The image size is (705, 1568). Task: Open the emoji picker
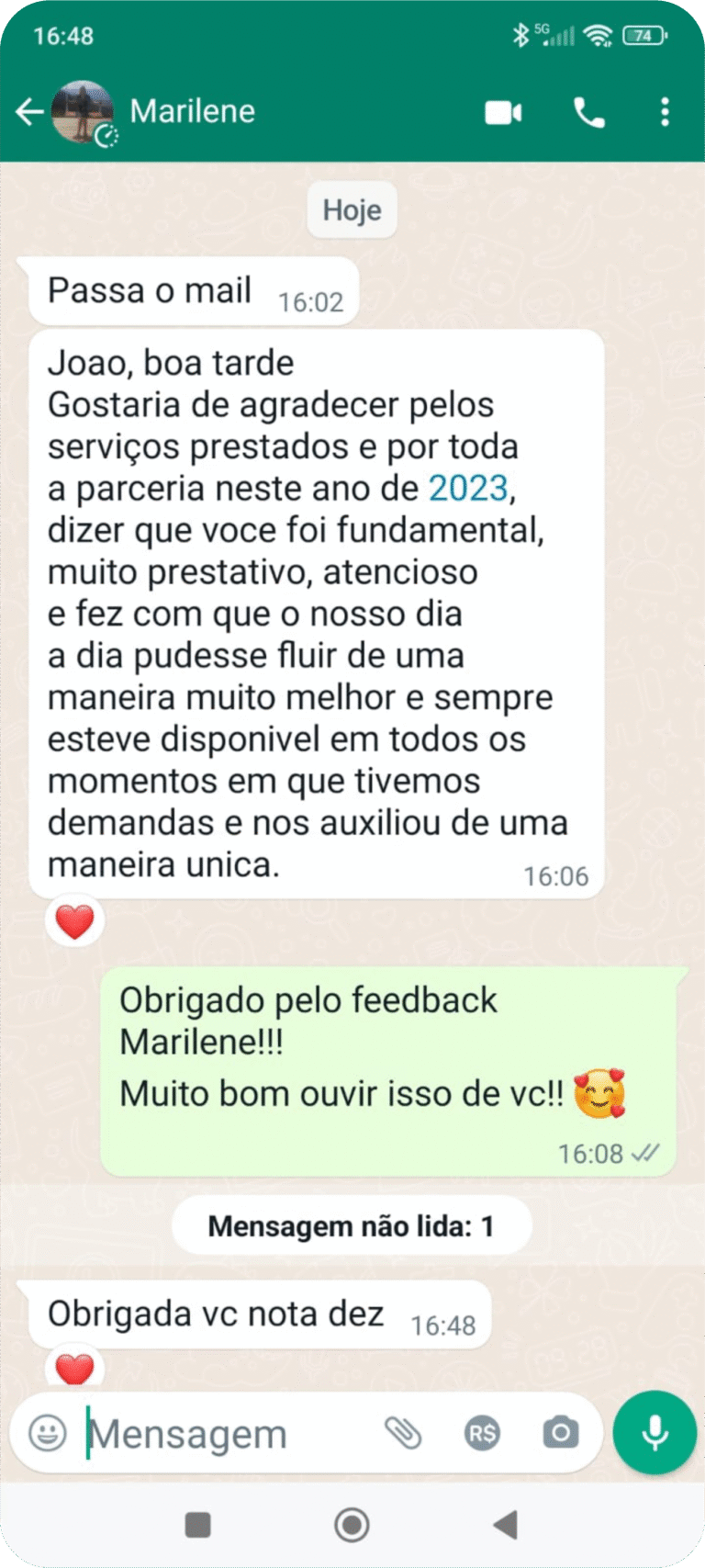click(48, 1432)
